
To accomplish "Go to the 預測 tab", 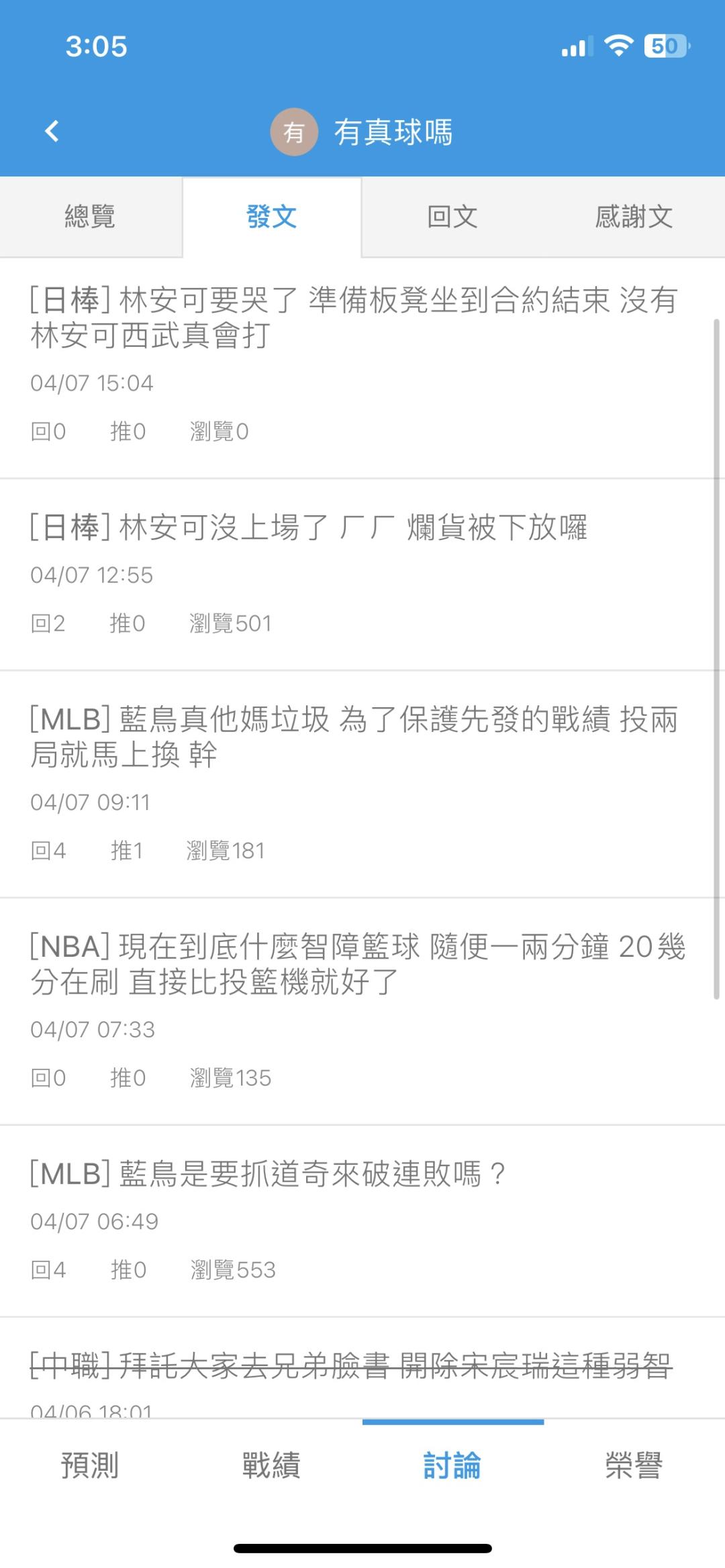I will (x=90, y=1465).
